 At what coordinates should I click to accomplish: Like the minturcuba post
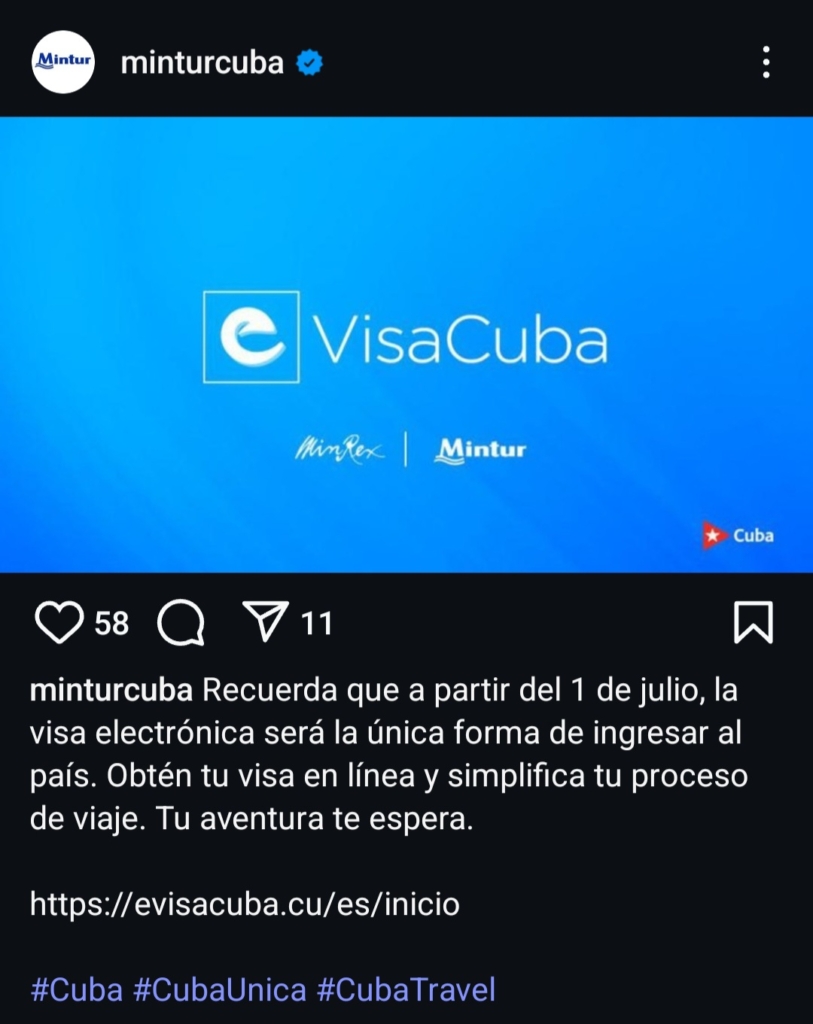[x=59, y=623]
